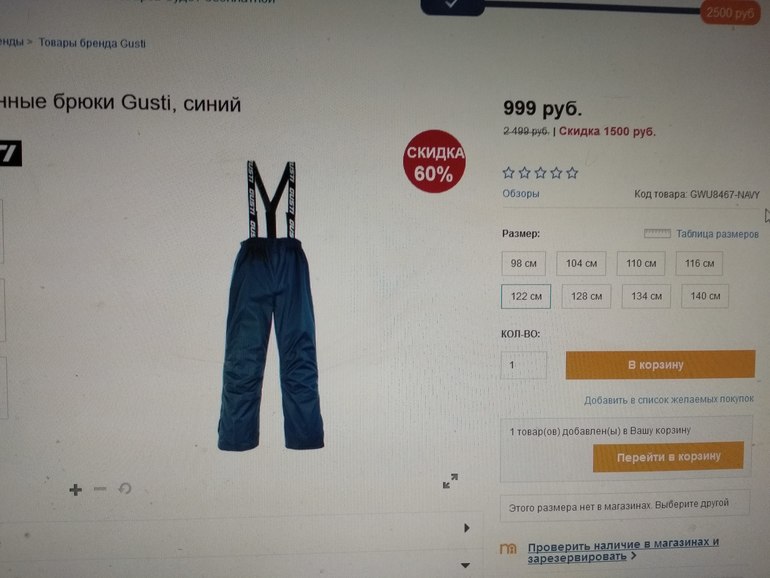The width and height of the screenshot is (770, 578).
Task: Choose the 110 см size
Action: coord(641,264)
